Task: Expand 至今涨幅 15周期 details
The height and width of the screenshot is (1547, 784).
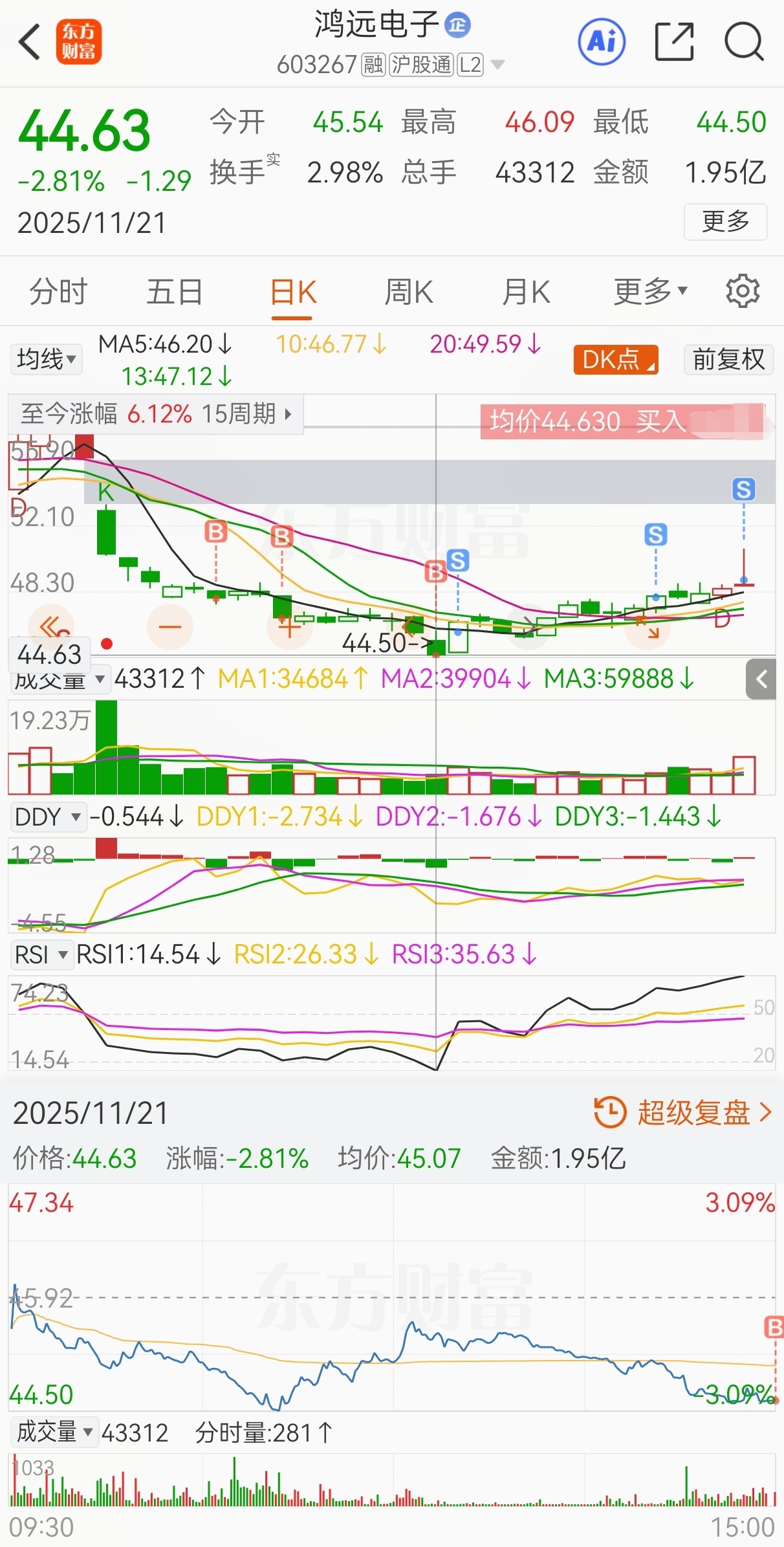Action: (x=156, y=413)
